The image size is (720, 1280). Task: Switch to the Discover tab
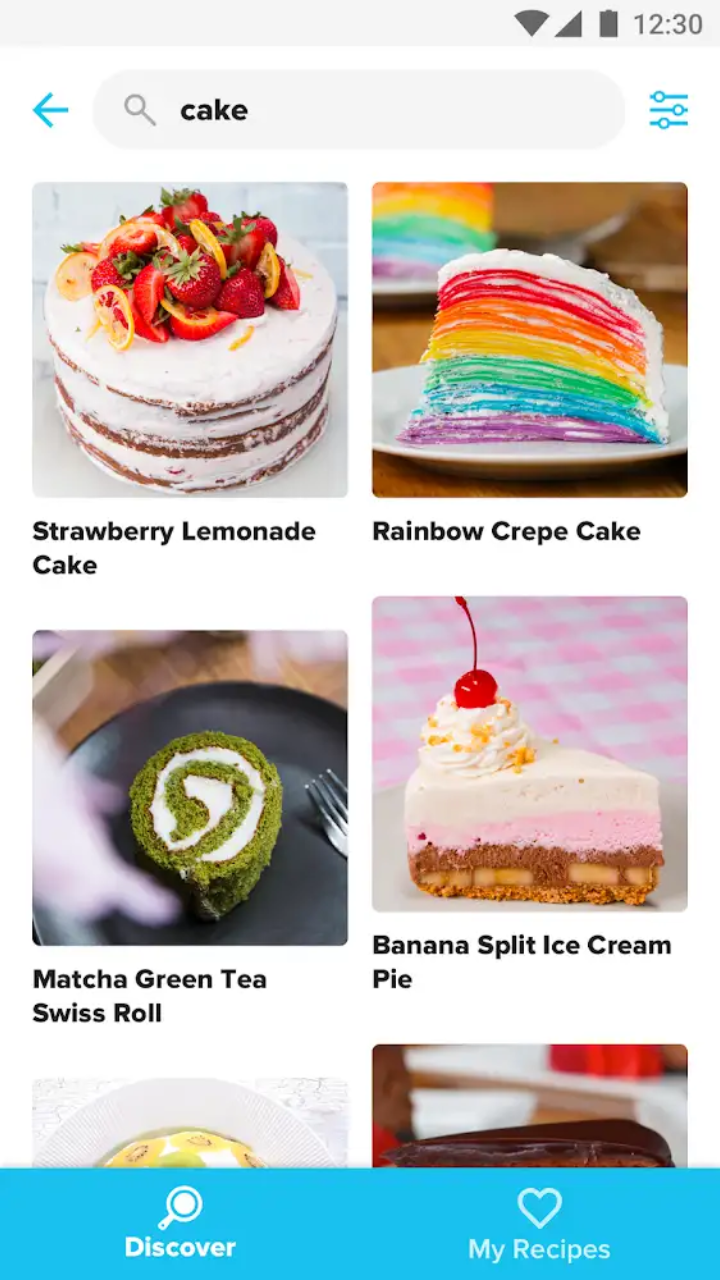click(180, 1224)
